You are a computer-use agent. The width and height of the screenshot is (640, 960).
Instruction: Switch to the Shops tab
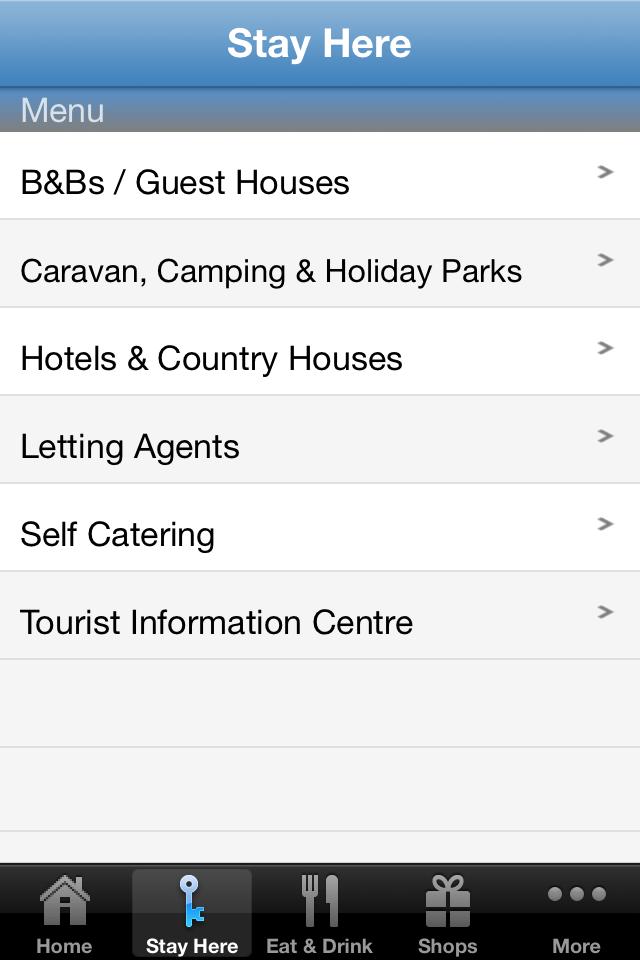(x=447, y=914)
